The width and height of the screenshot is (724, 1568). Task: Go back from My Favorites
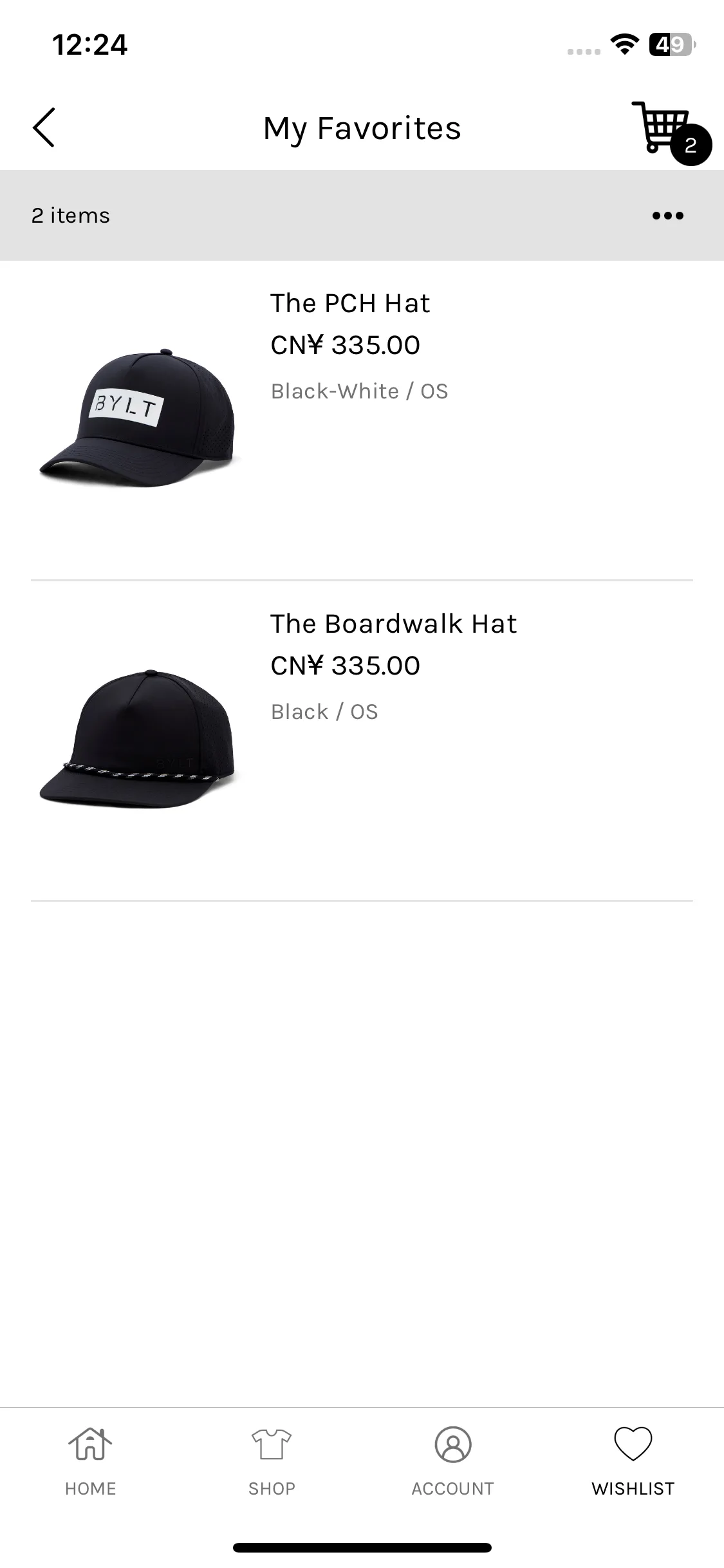coord(44,127)
